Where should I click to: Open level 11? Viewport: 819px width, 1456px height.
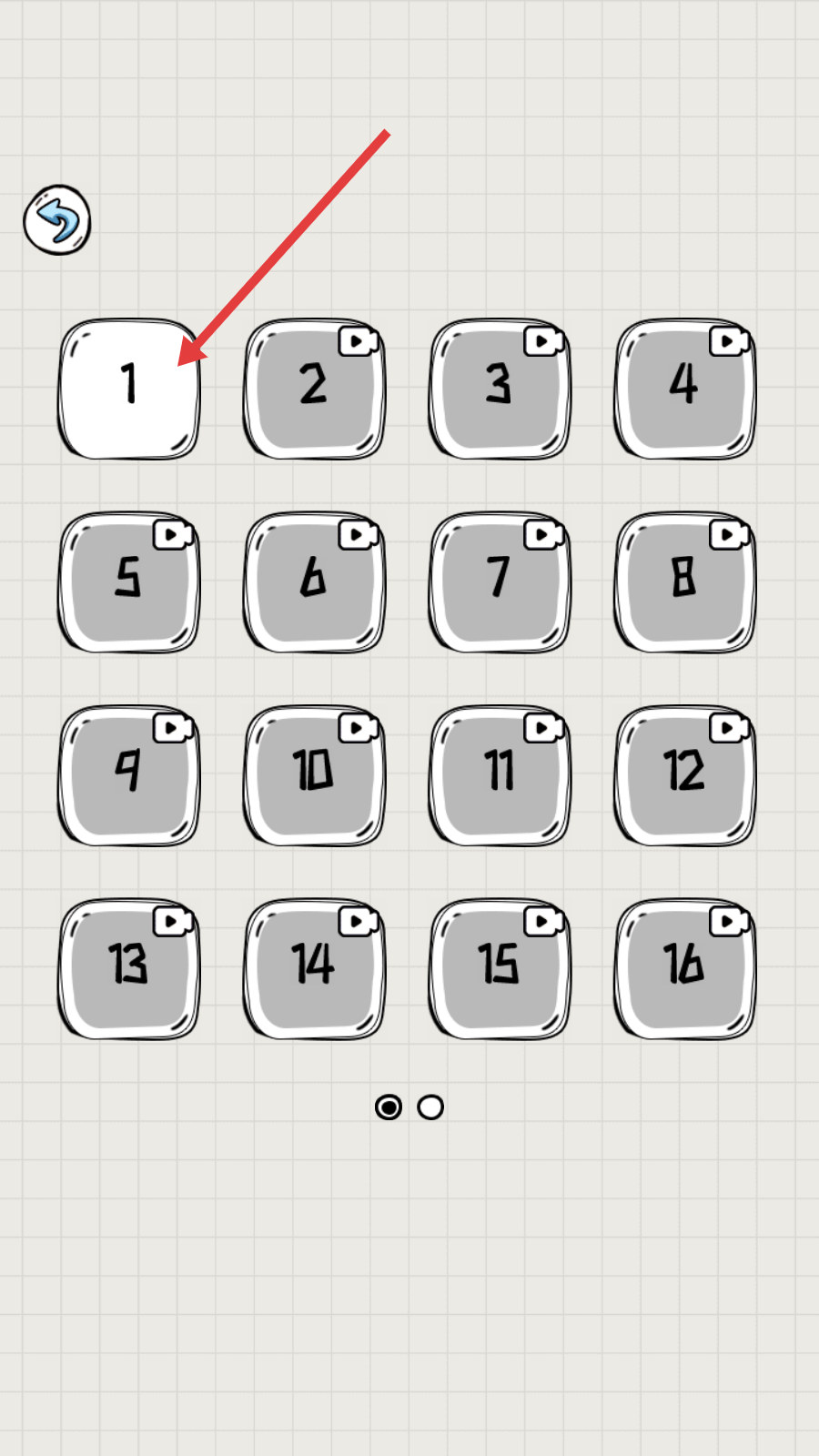click(x=500, y=776)
